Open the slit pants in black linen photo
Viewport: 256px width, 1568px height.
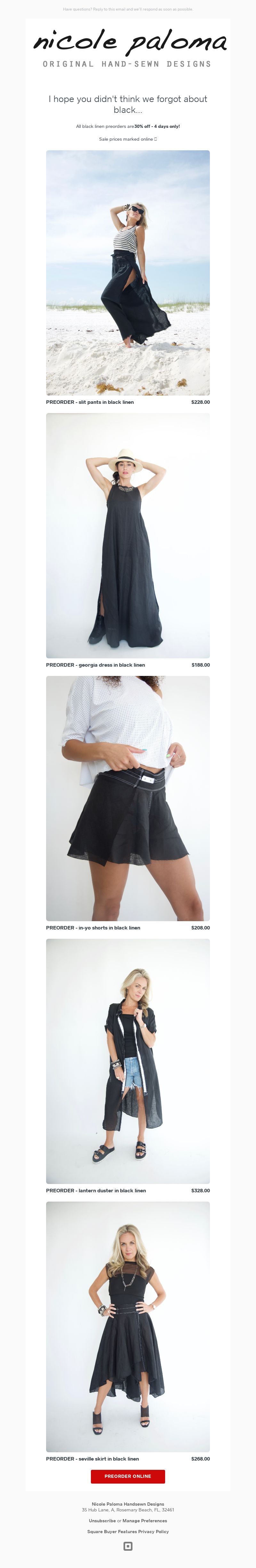tap(127, 273)
